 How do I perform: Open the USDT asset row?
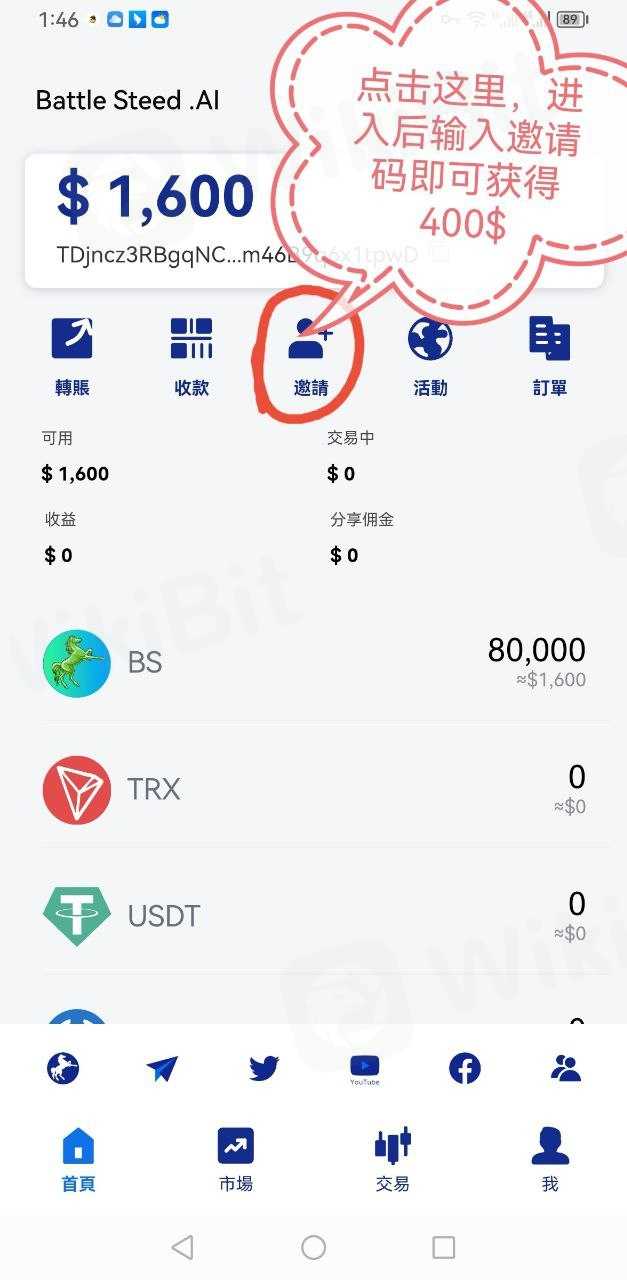coord(314,915)
